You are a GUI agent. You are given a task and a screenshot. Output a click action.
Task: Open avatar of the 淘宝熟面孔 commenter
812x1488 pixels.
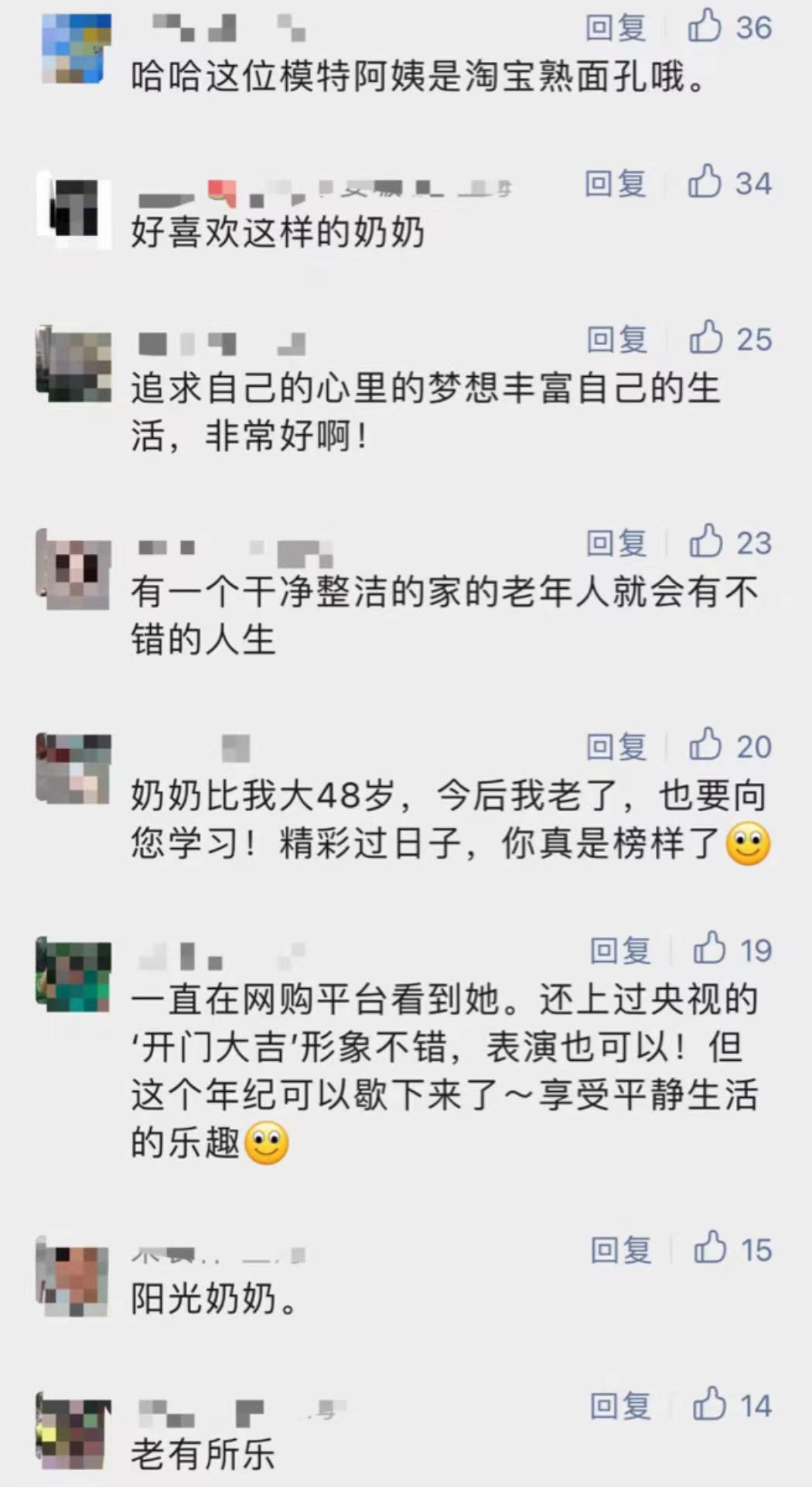(x=73, y=48)
